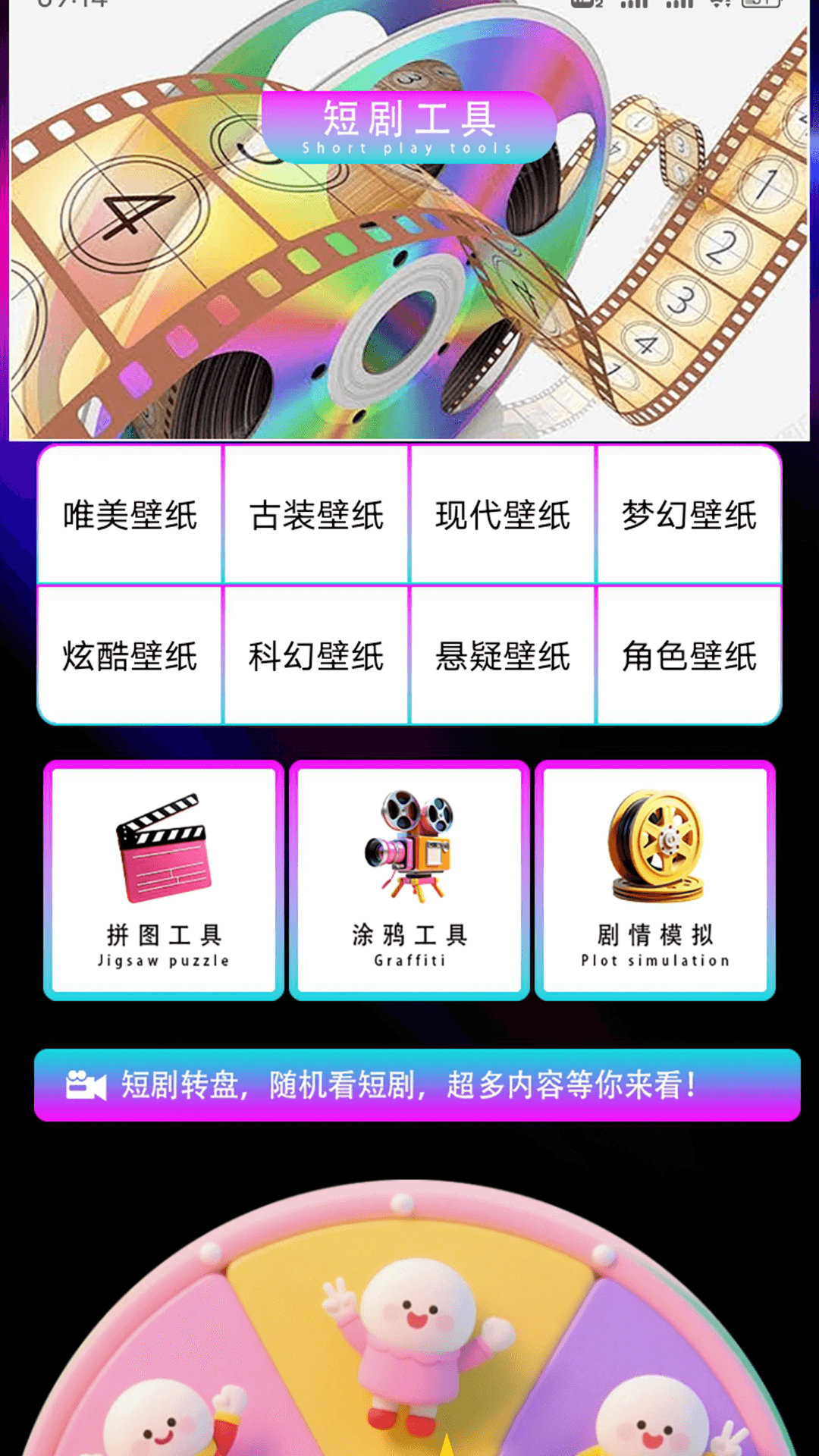Screen dimensions: 819x1456
Task: Click the movie camera icon above Graffiti
Action: coord(409,846)
